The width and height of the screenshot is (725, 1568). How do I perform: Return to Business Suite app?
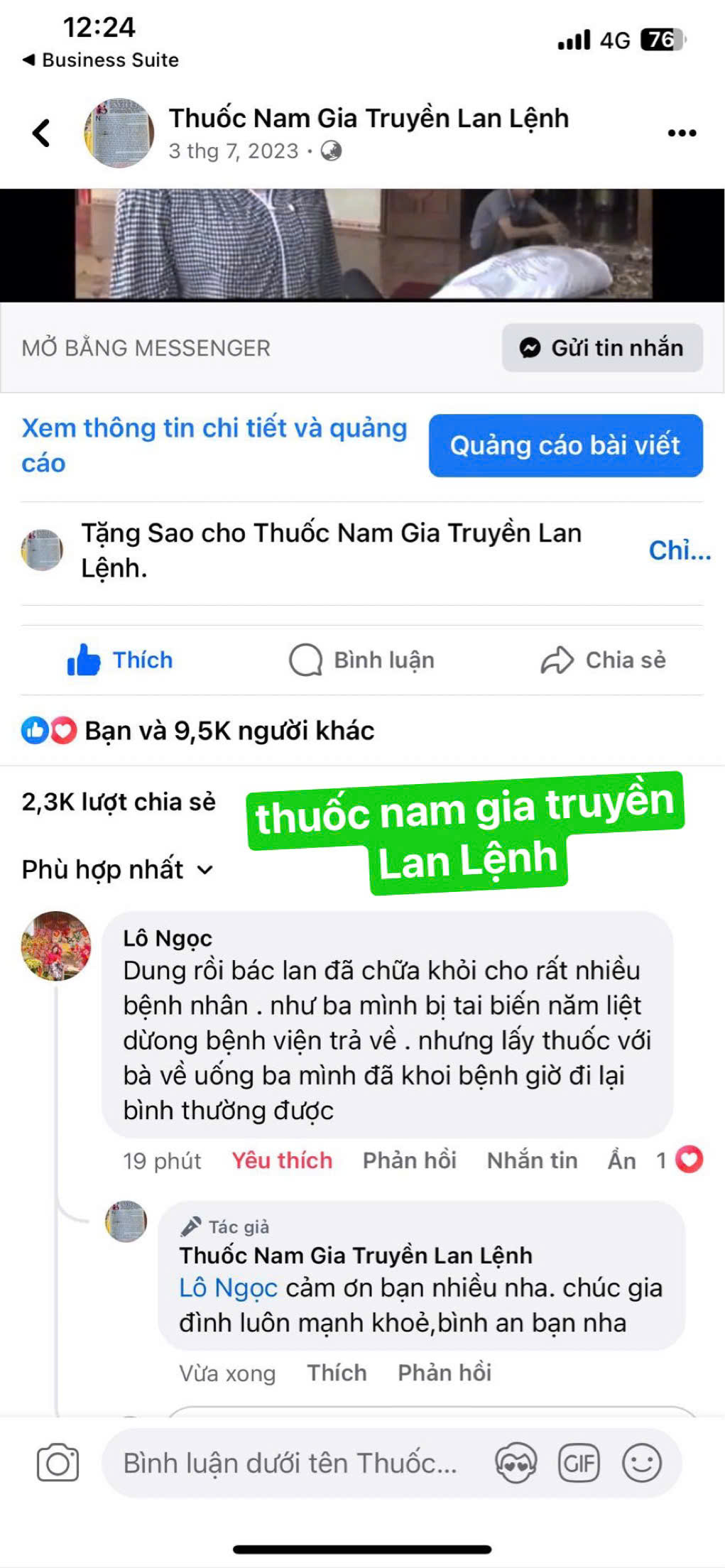(100, 60)
